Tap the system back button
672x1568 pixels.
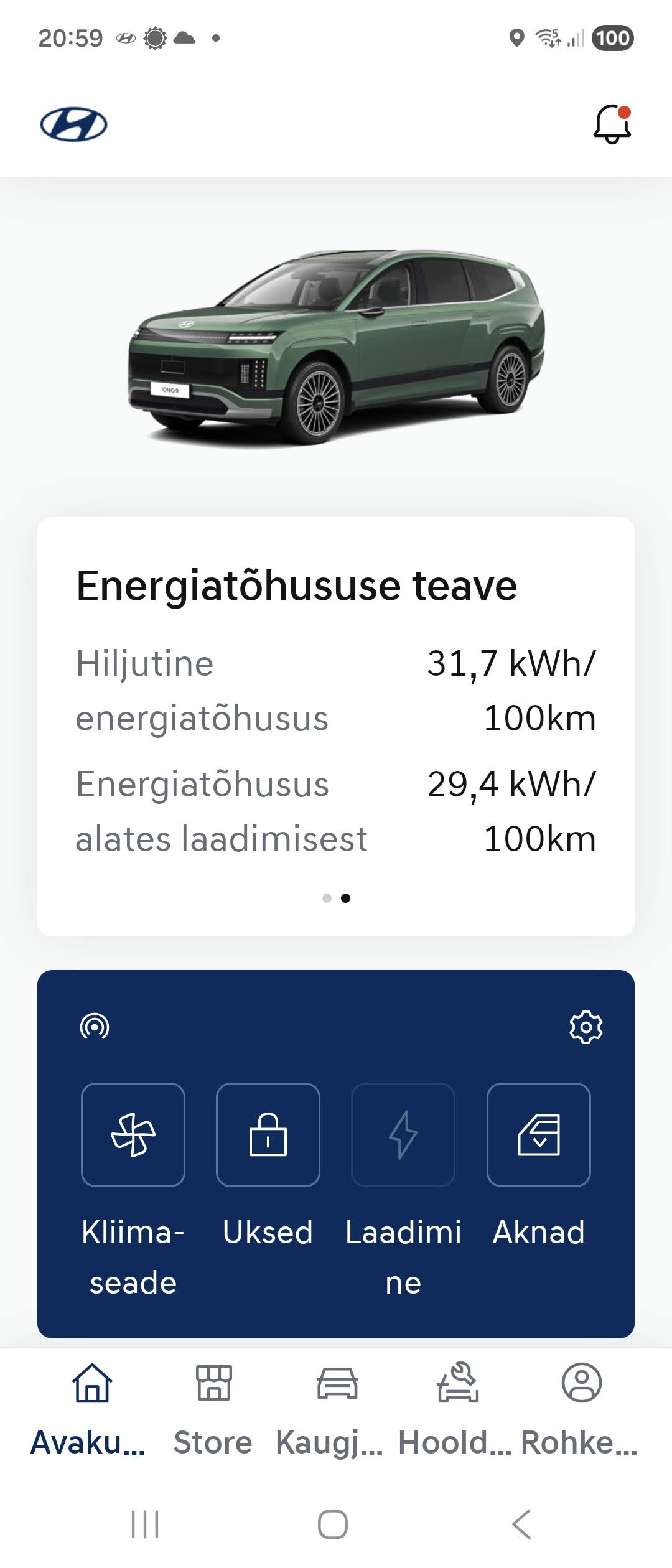(x=521, y=1524)
